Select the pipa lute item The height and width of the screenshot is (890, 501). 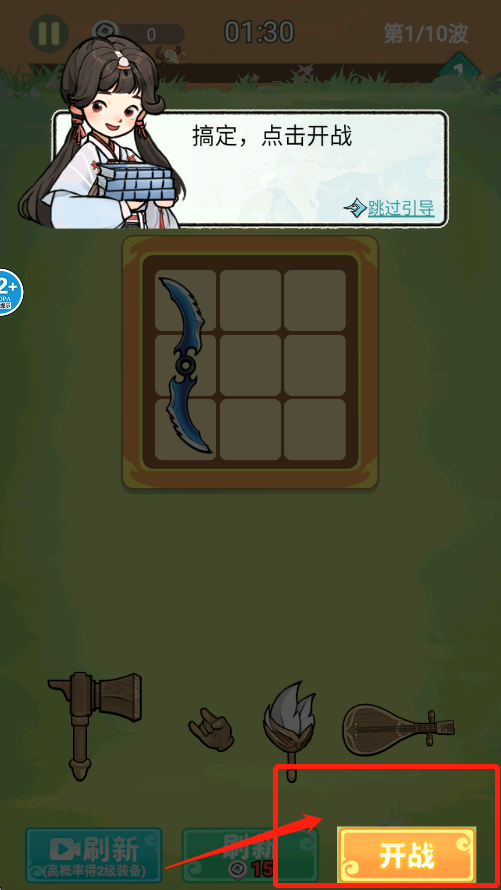(x=398, y=729)
